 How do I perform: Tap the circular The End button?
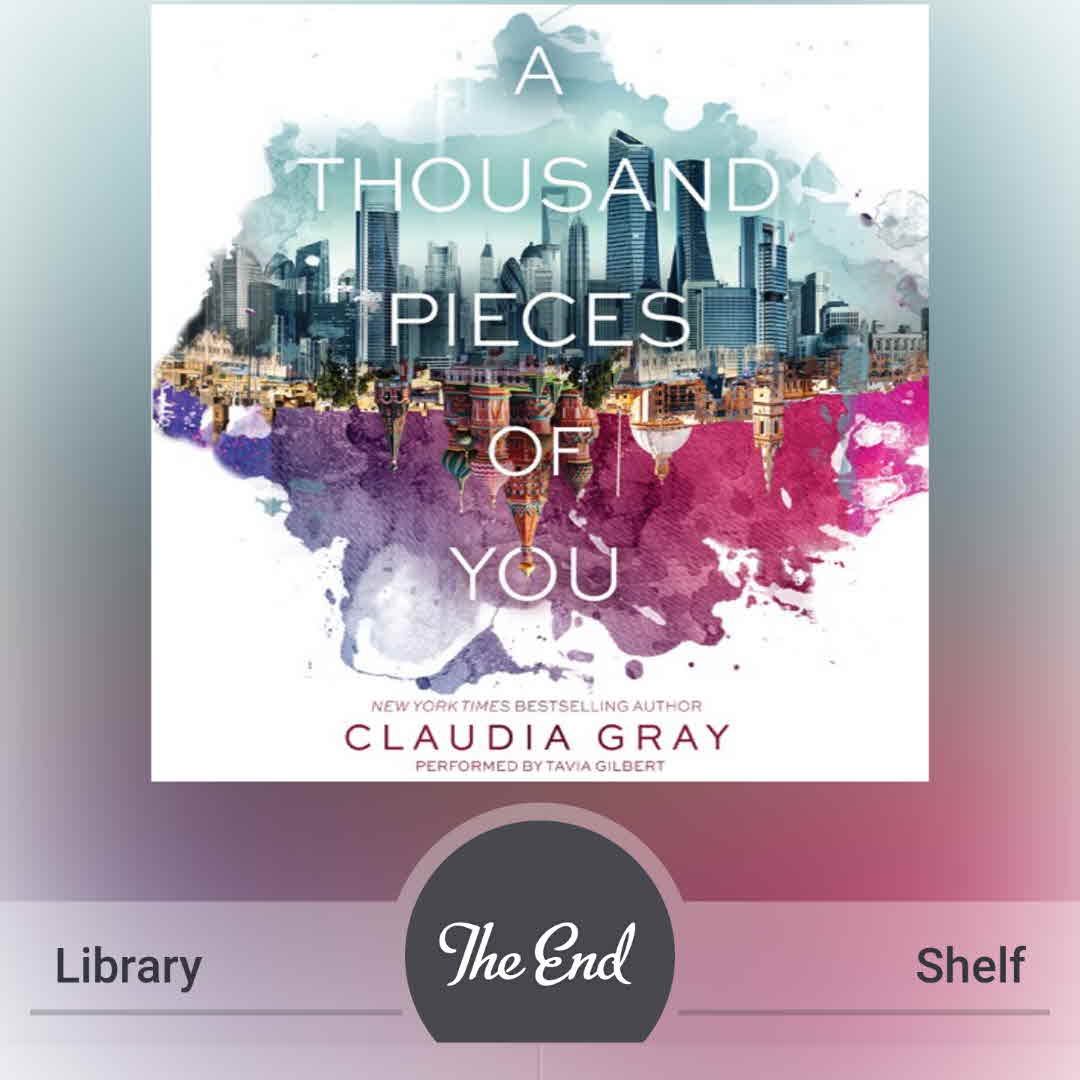point(540,950)
